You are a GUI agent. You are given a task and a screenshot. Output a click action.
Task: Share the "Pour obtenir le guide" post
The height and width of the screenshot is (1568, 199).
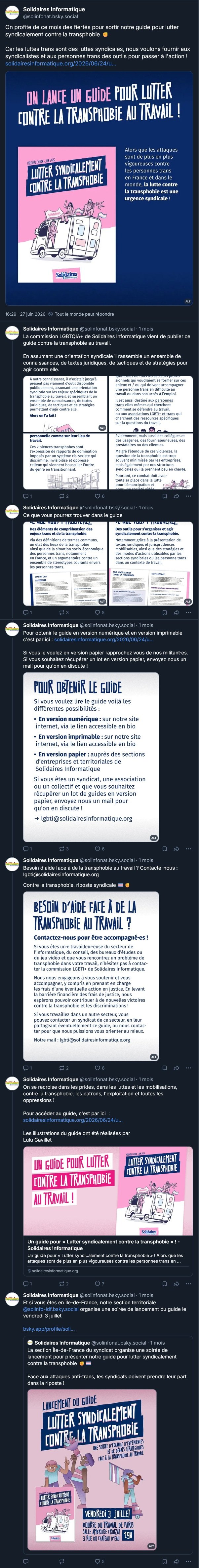(177, 848)
